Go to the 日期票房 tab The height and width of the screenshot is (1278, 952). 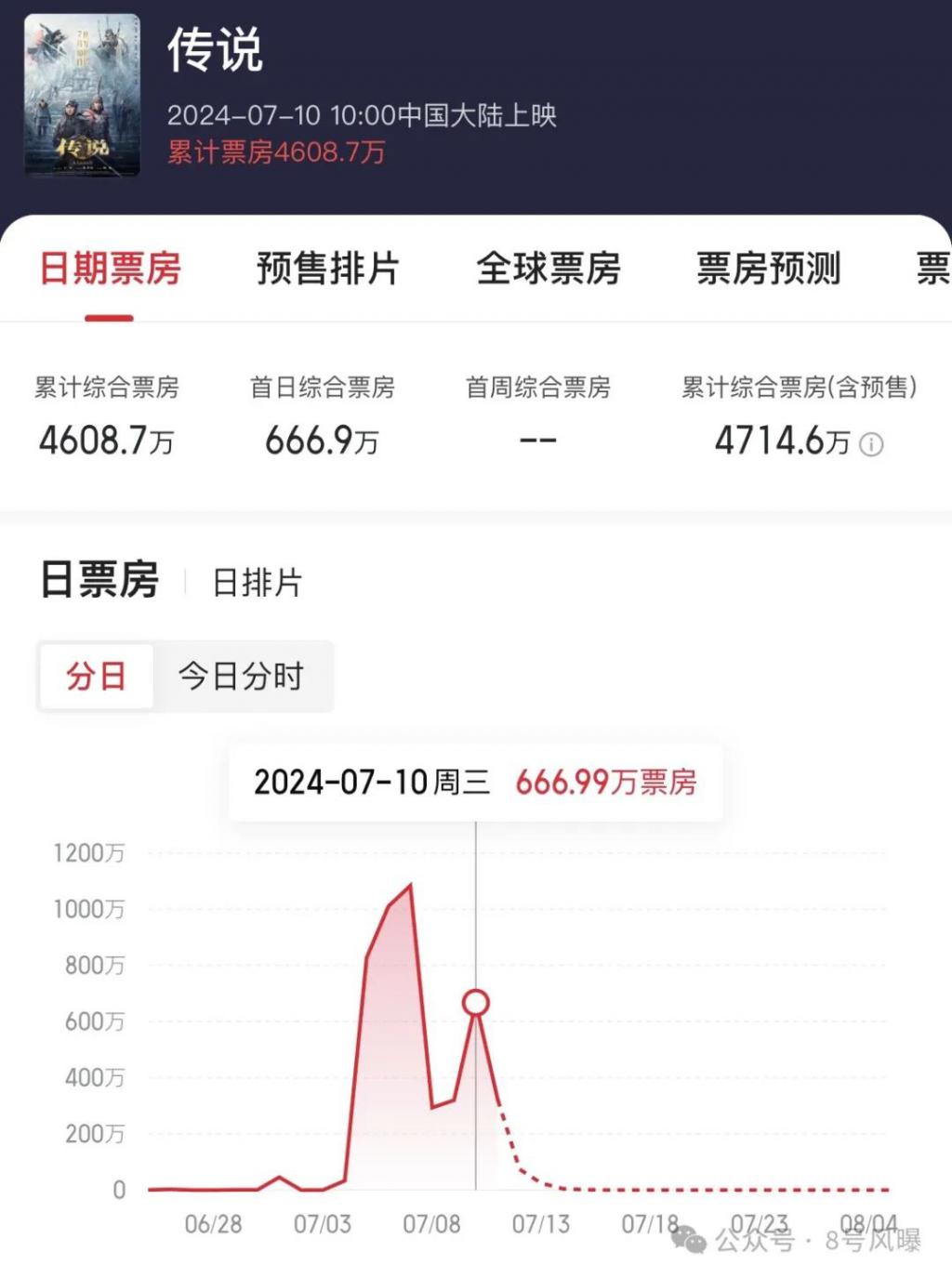(110, 270)
